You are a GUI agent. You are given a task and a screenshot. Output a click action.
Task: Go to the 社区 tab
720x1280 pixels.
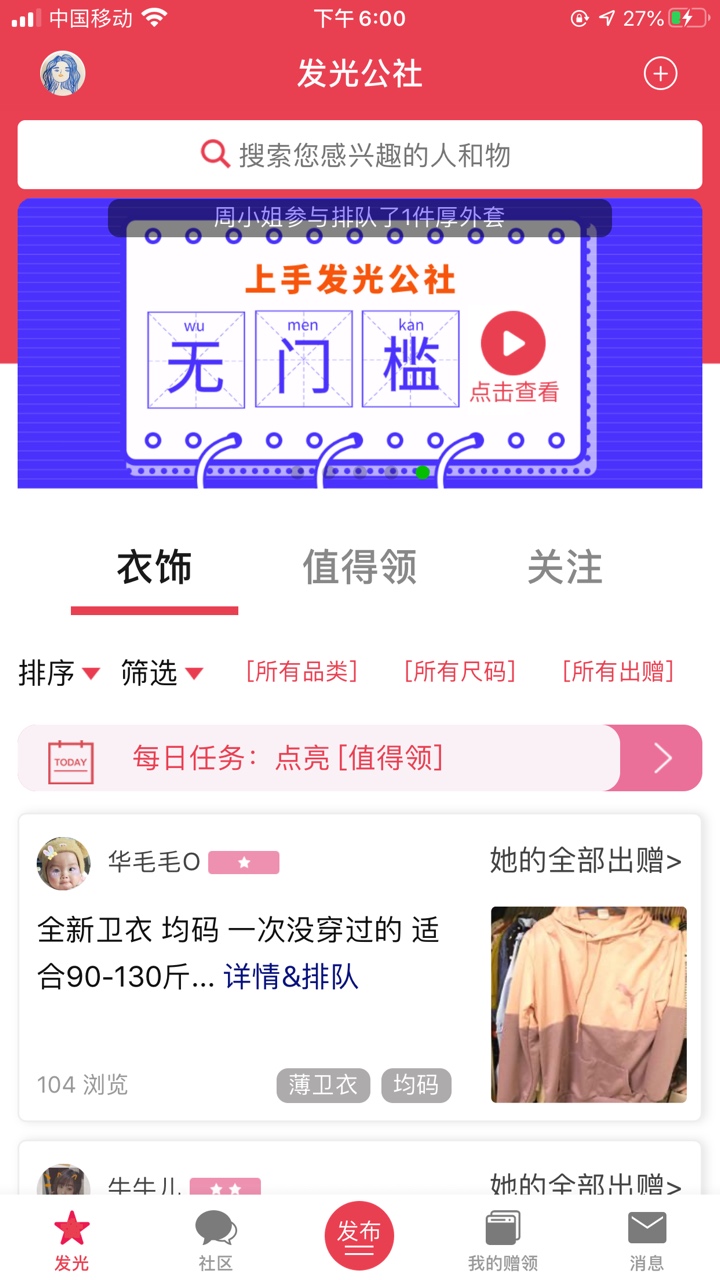tap(215, 1240)
